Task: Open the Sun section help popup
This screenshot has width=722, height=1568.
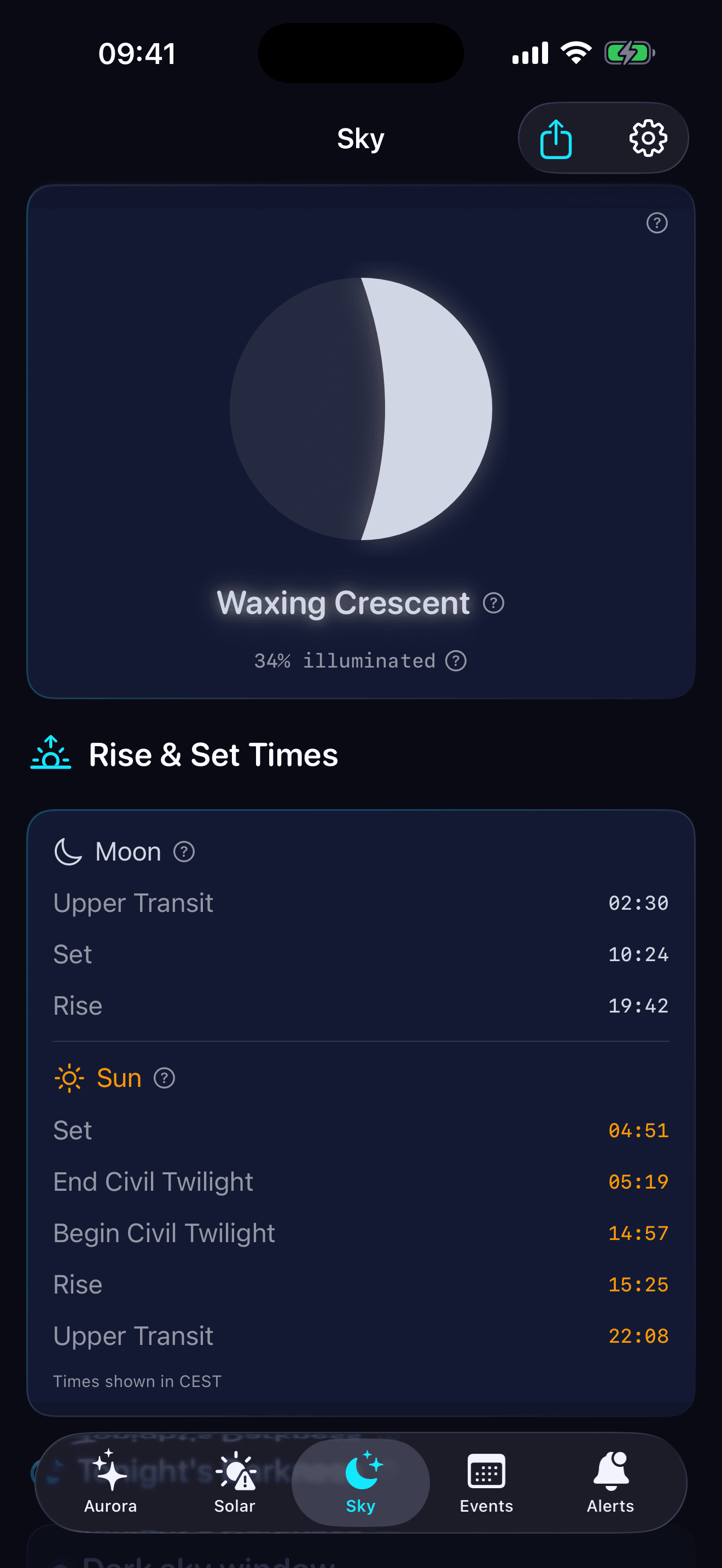Action: [163, 1078]
